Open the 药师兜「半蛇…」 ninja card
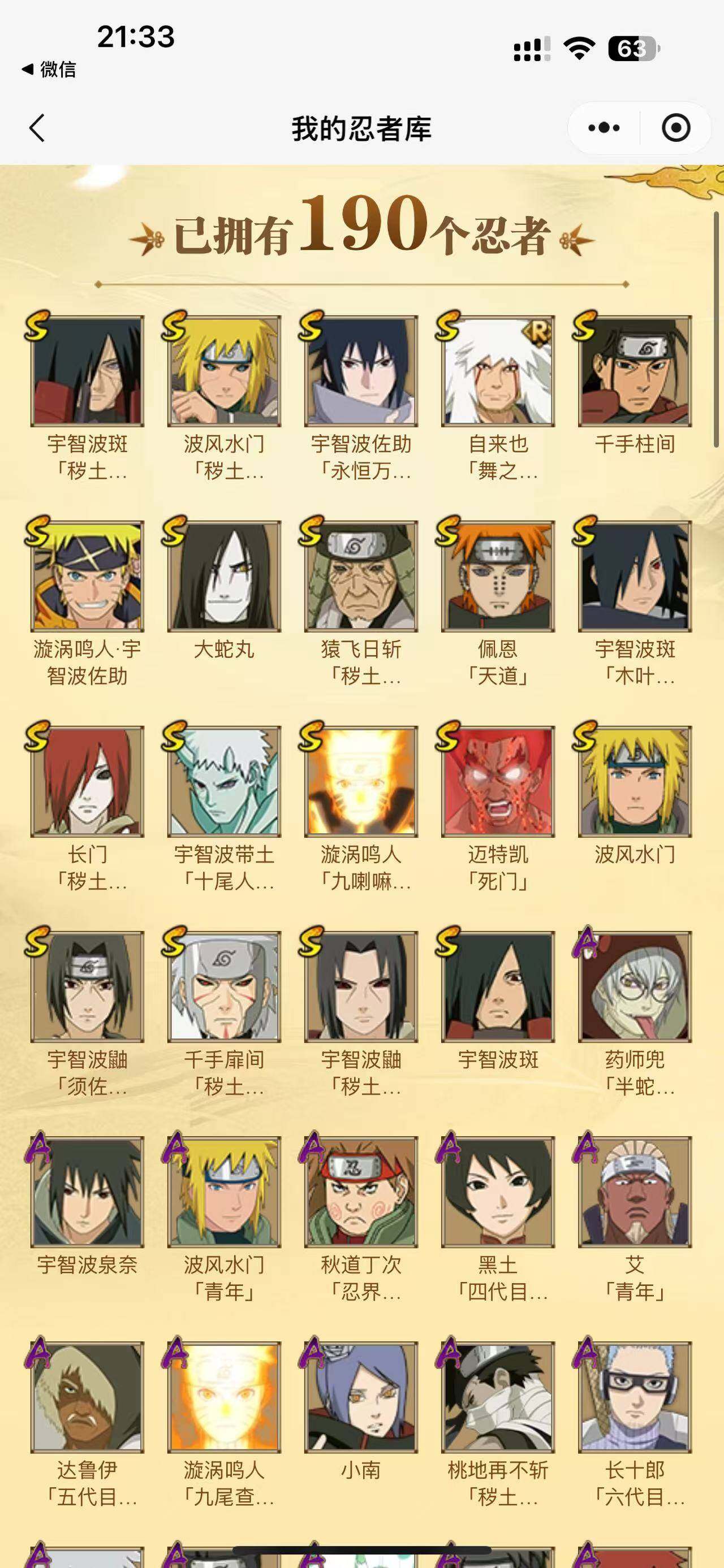This screenshot has width=724, height=1568. [x=635, y=987]
